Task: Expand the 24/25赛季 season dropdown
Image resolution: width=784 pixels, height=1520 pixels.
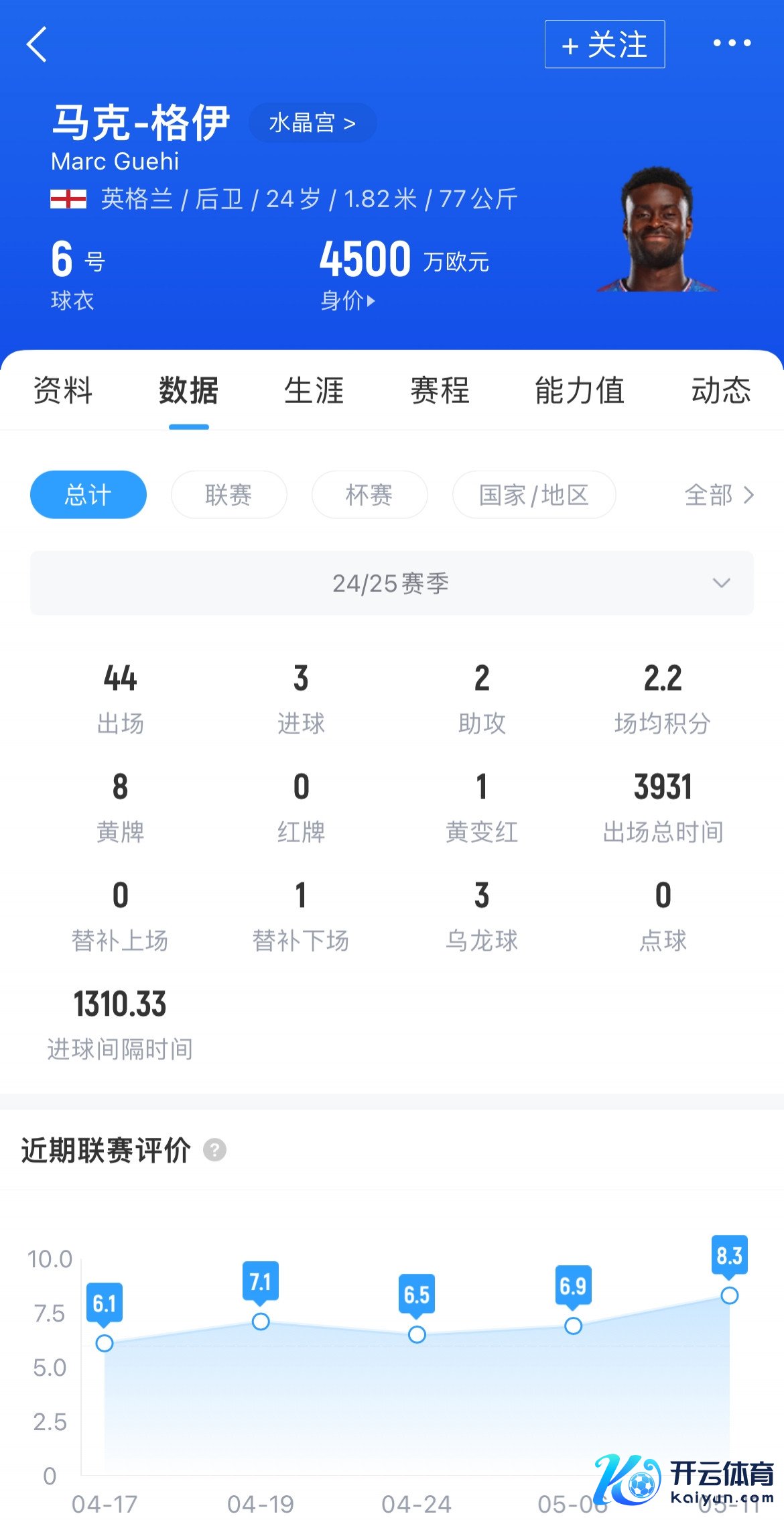Action: point(392,583)
